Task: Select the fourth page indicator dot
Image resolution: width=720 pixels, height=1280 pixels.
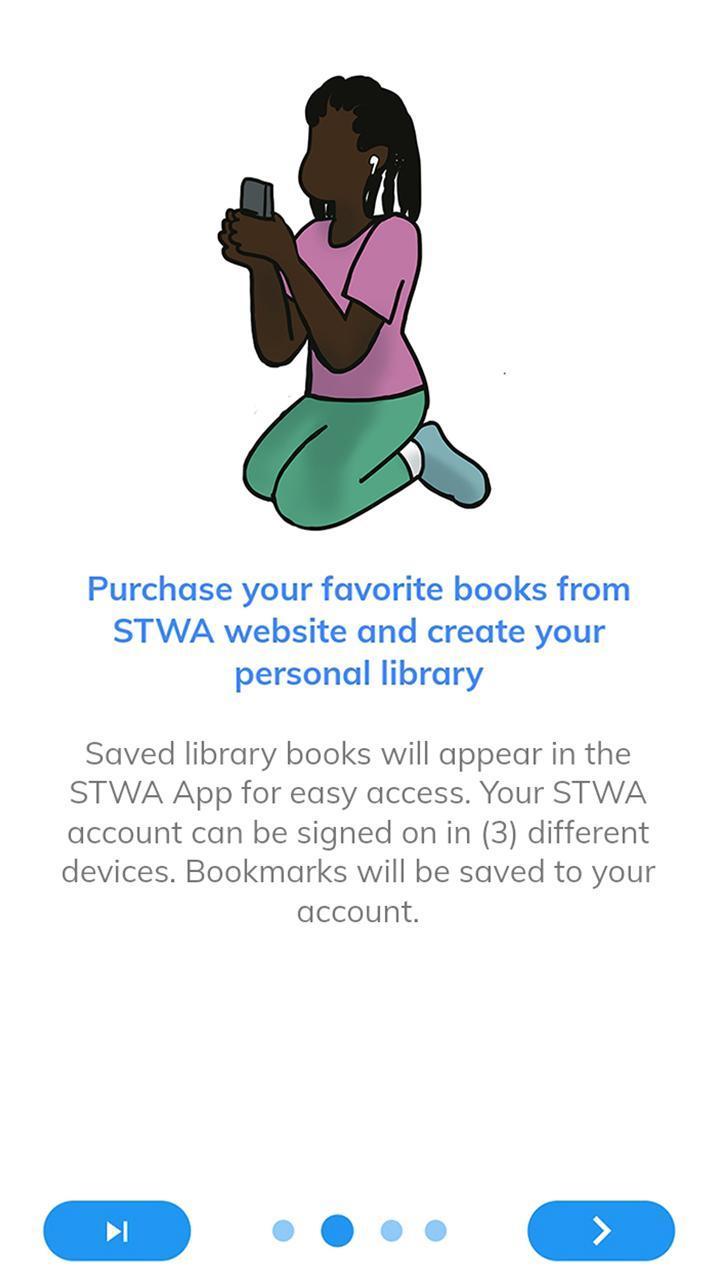Action: 435,1230
